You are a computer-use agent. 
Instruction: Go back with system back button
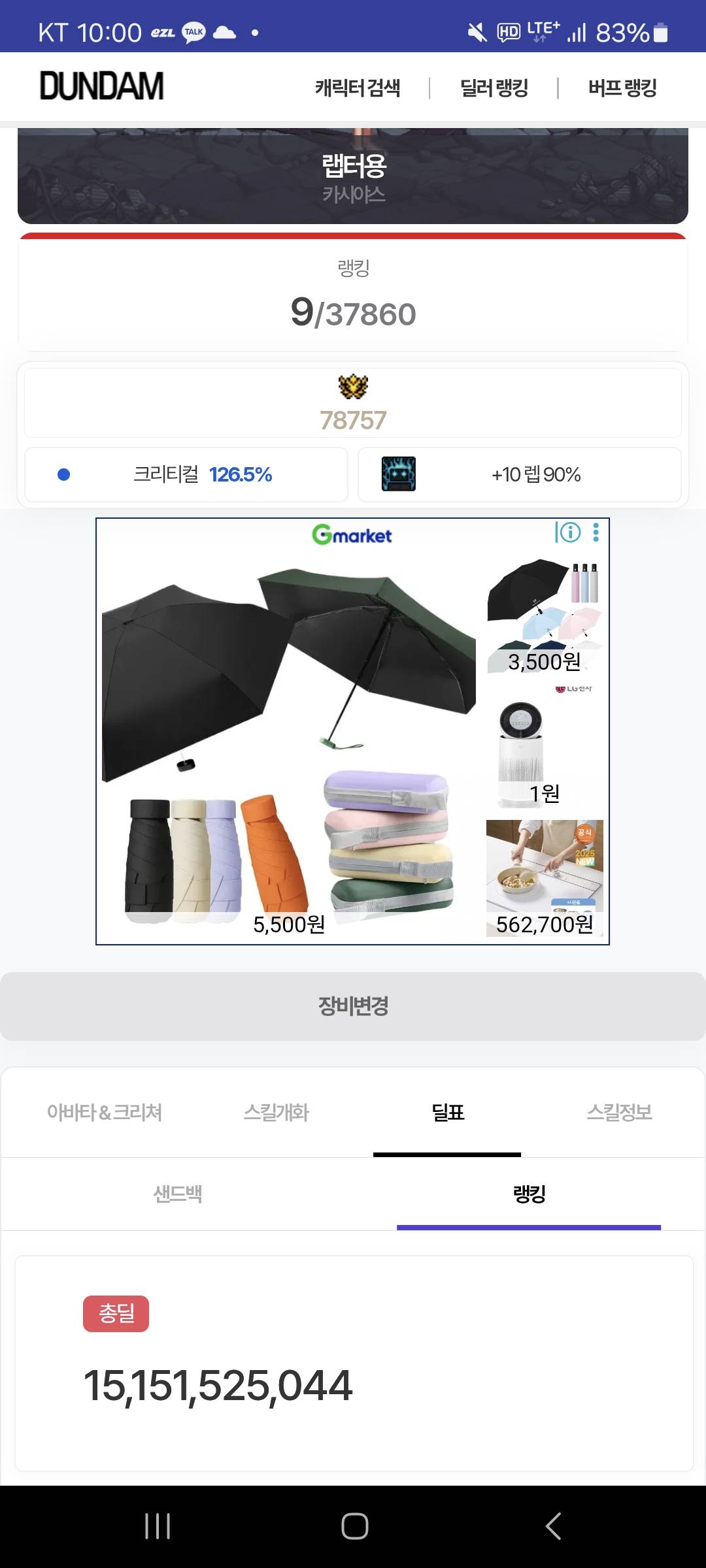pyautogui.click(x=553, y=1526)
